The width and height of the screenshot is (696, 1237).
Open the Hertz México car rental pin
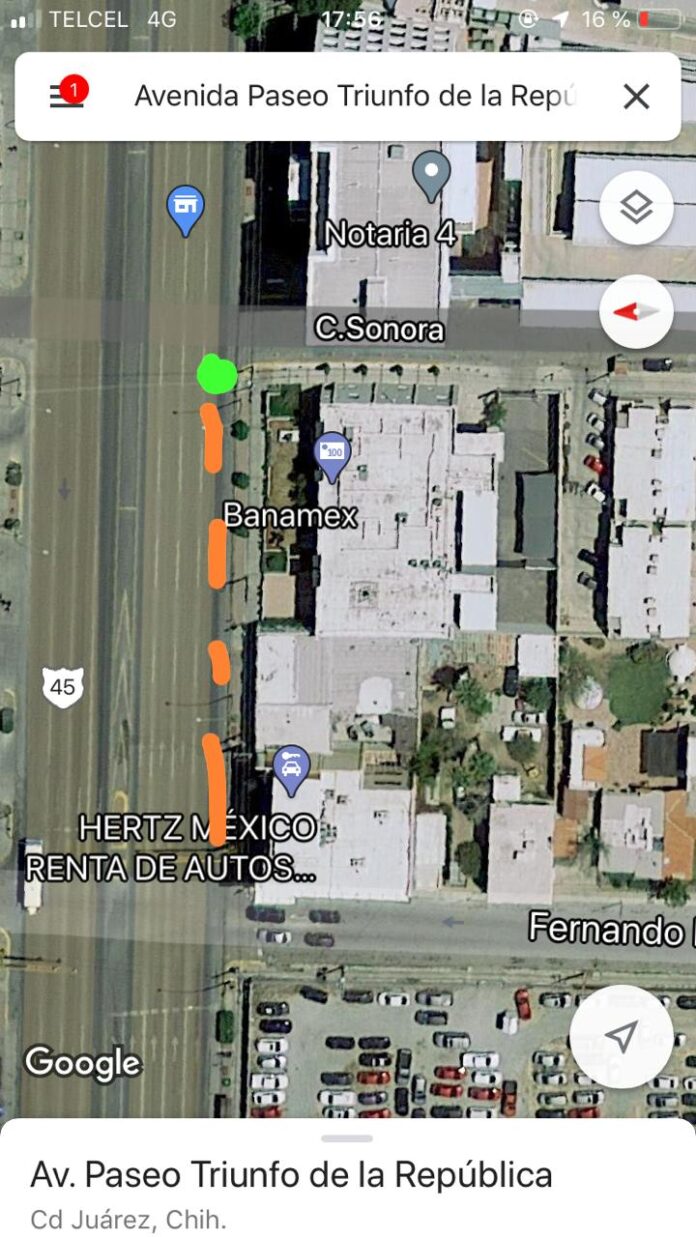point(291,770)
